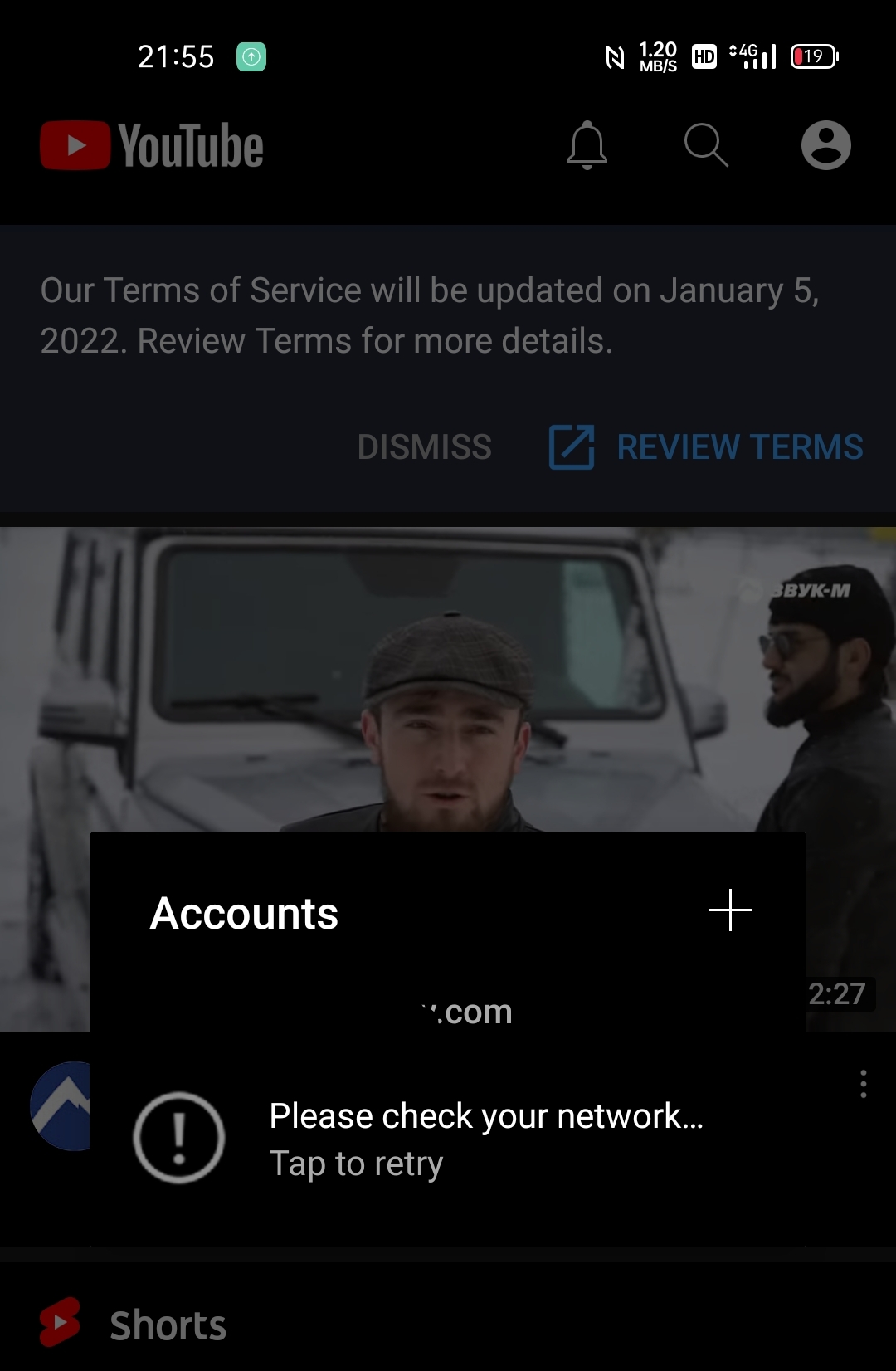896x1371 pixels.
Task: Switch to the Accounts view
Action: pyautogui.click(x=244, y=913)
